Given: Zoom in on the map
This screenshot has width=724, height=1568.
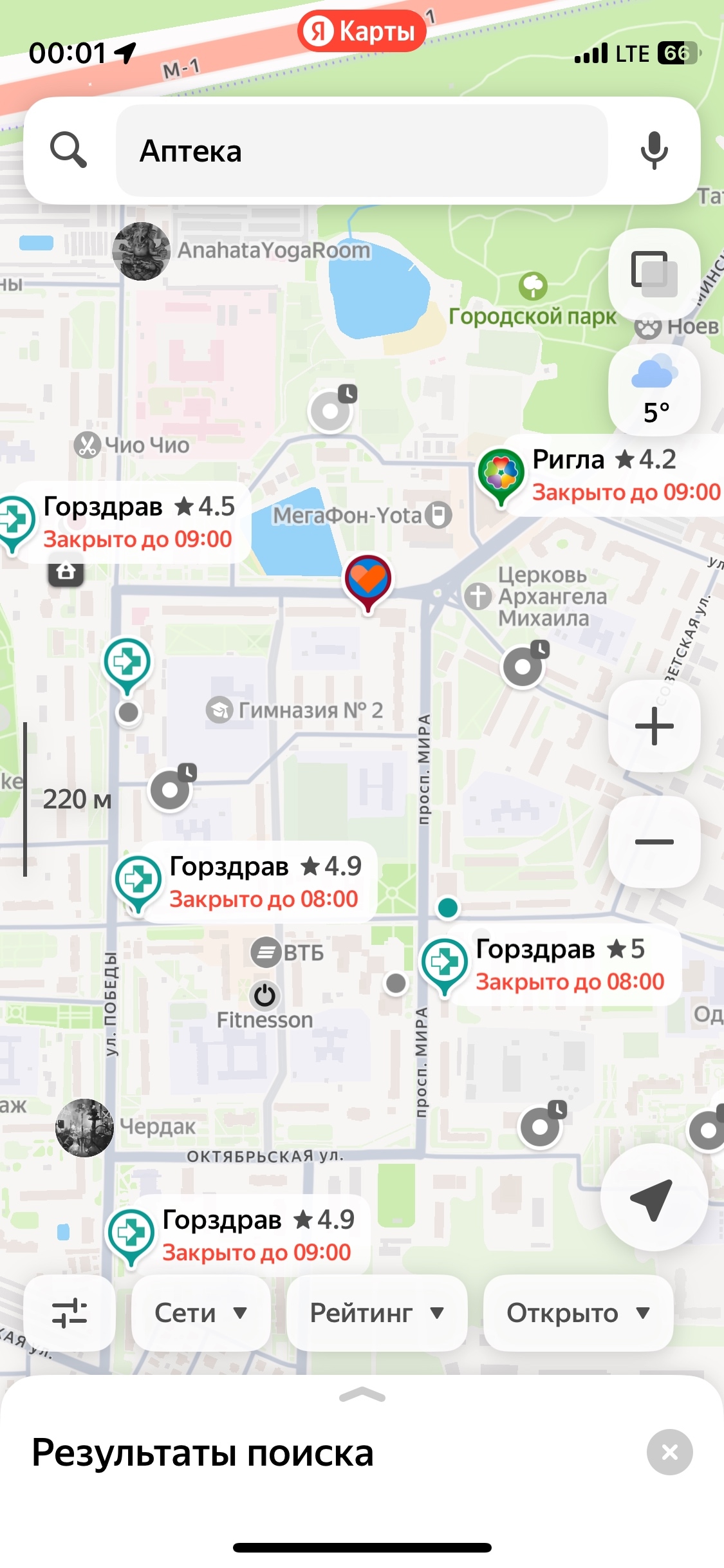Looking at the screenshot, I should pyautogui.click(x=654, y=726).
